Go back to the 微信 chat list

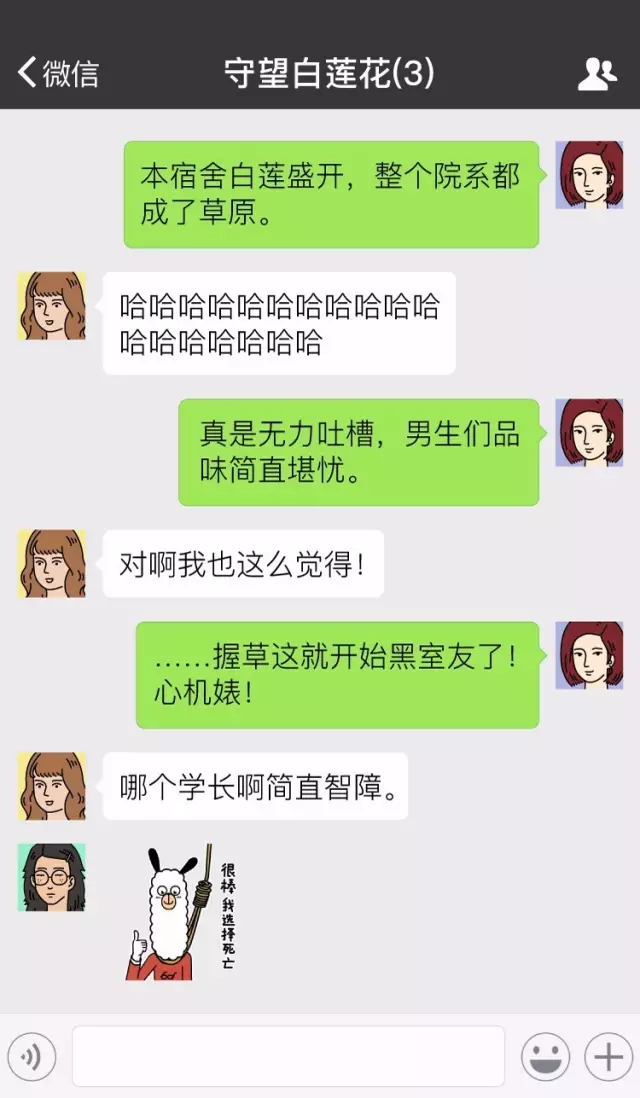pyautogui.click(x=58, y=73)
